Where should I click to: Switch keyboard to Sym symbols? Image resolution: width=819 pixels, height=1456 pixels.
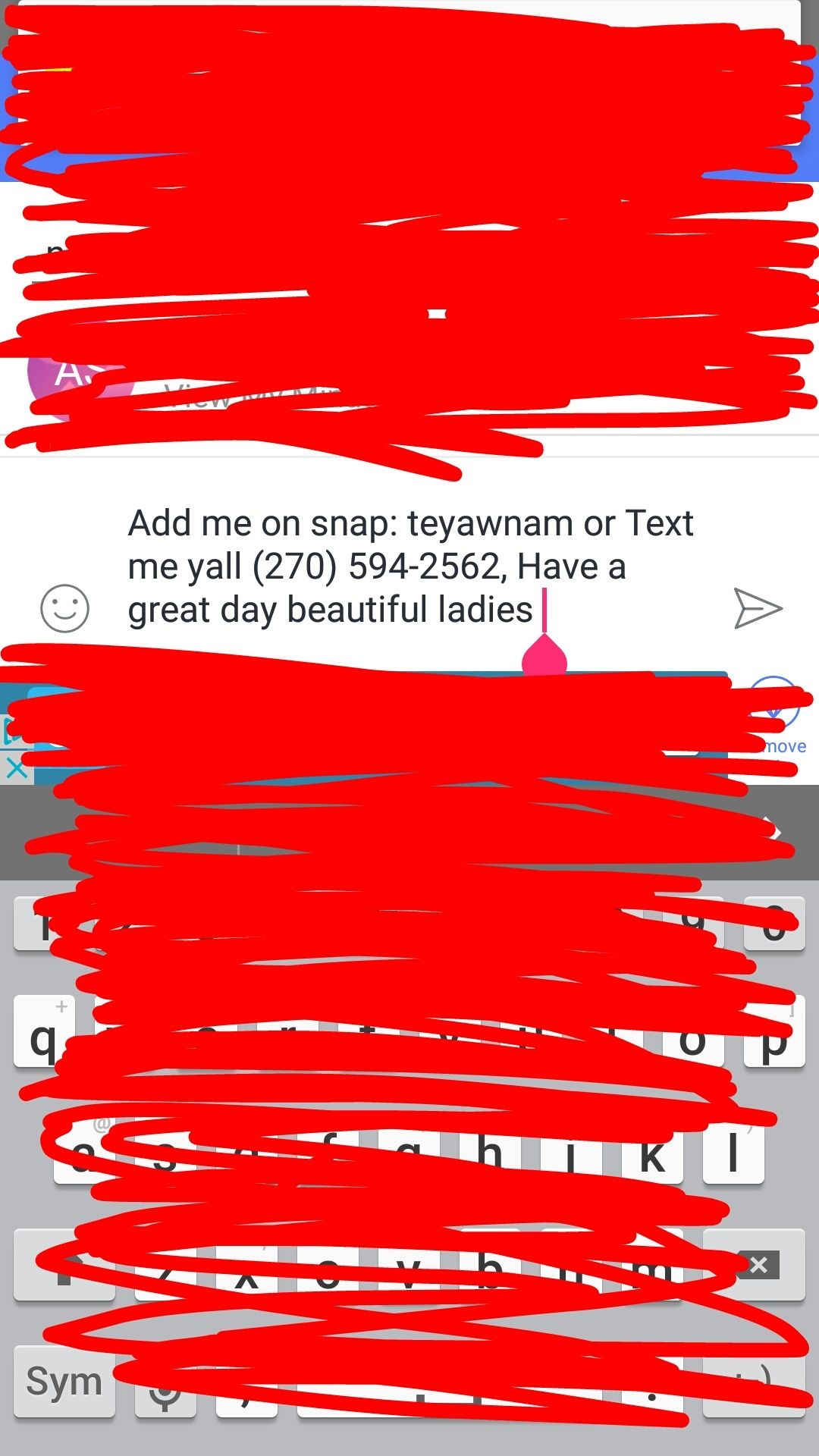tap(64, 1381)
